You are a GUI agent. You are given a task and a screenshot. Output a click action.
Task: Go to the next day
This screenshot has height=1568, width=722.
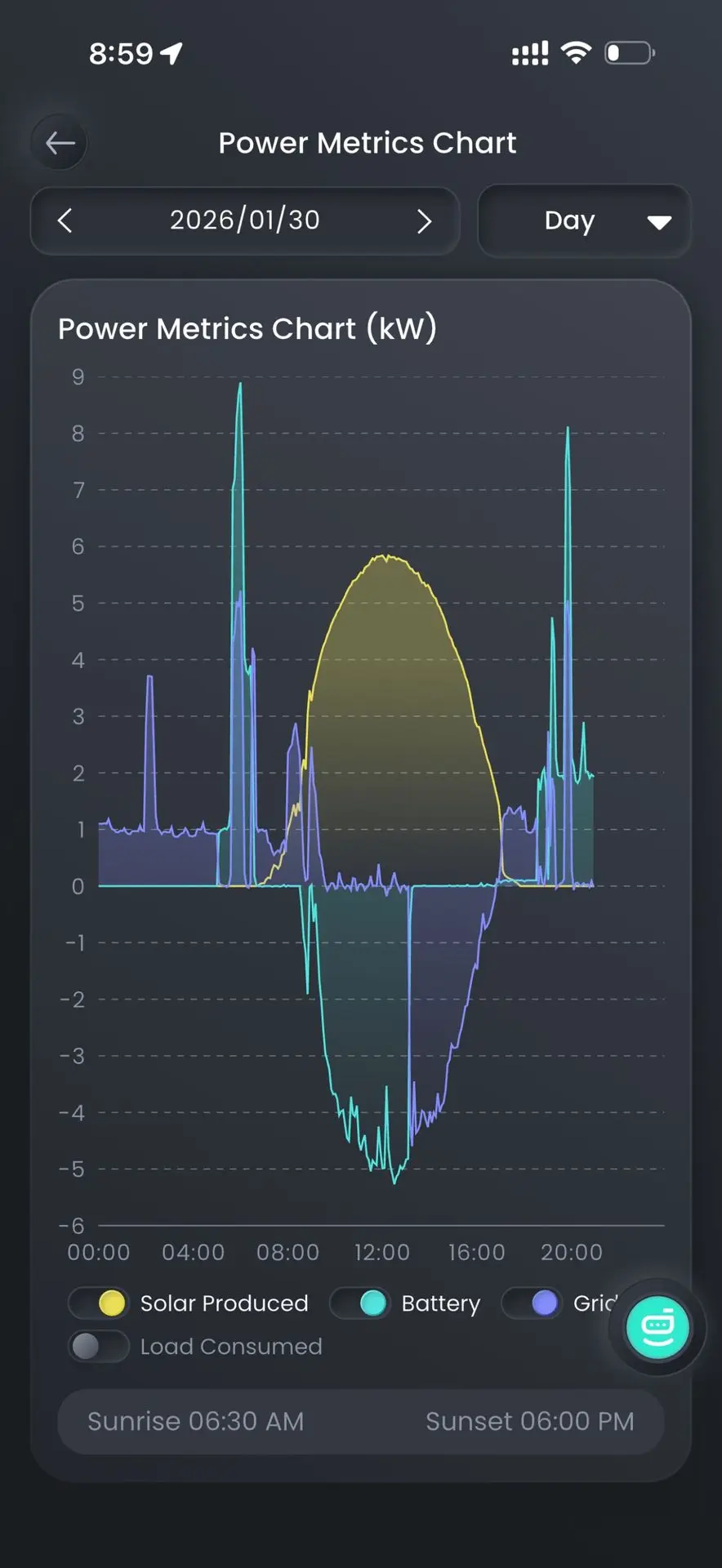pos(424,220)
